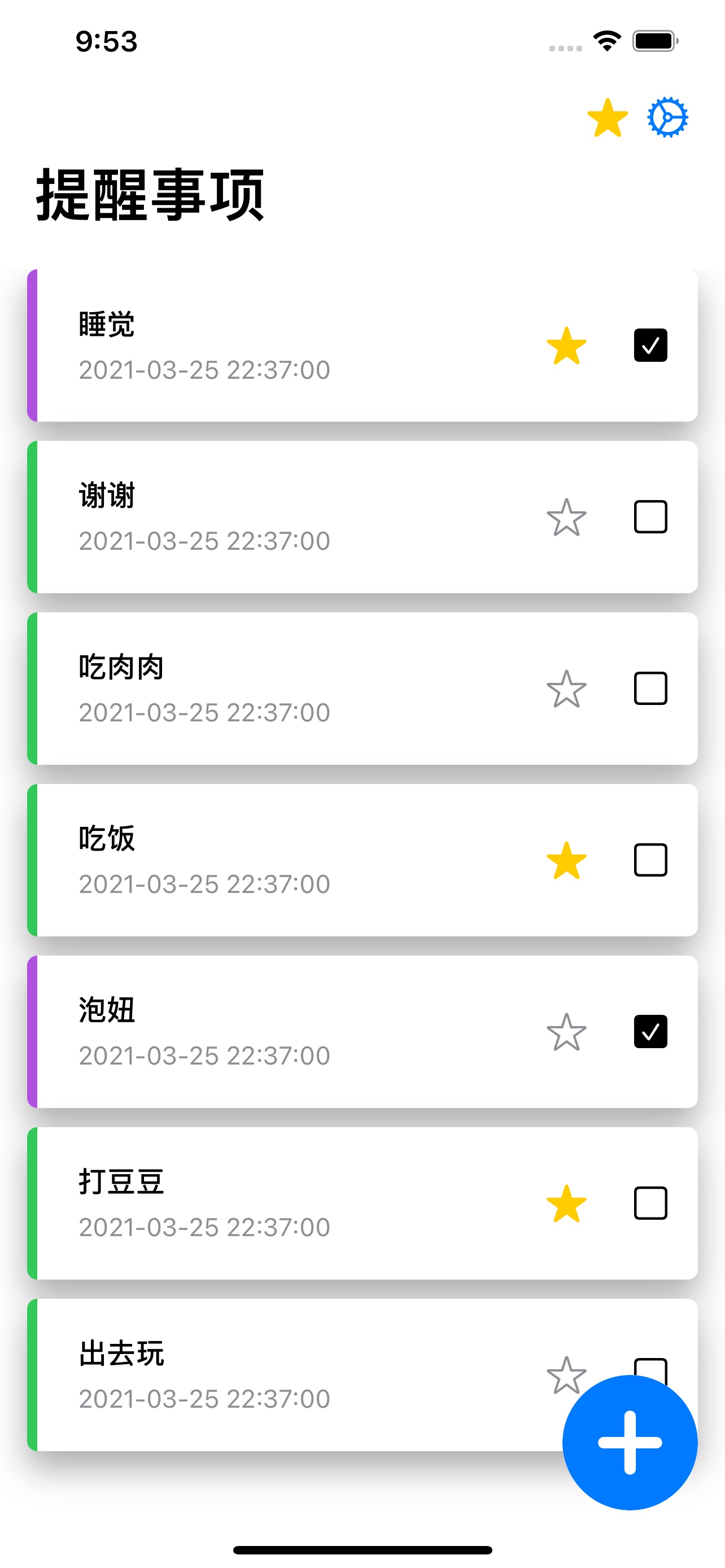Select the 睡觉 reminder card
The image size is (725, 1568).
click(243, 344)
